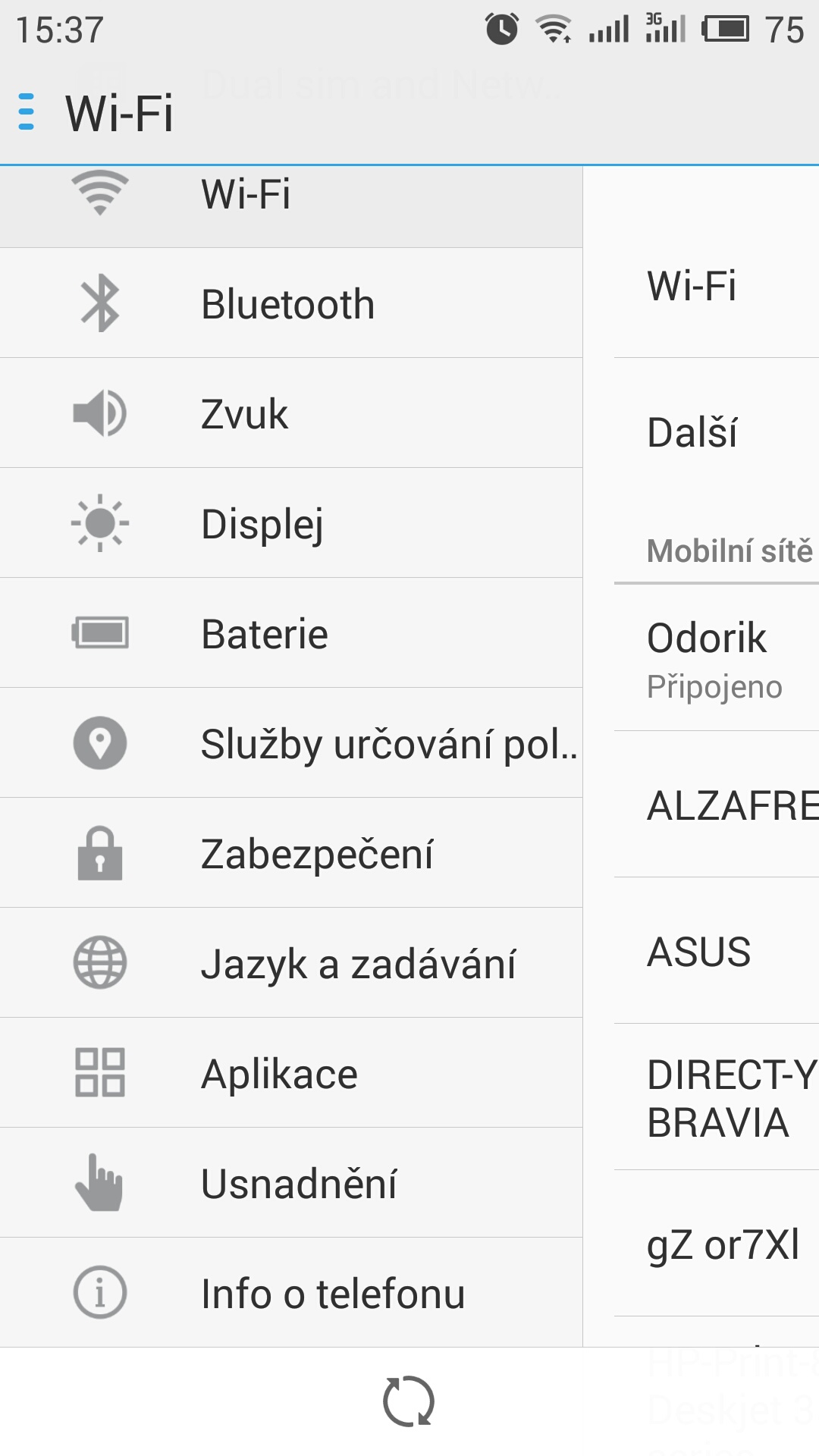Open Zabezpečení security settings
Viewport: 819px width, 1456px height.
click(x=291, y=853)
